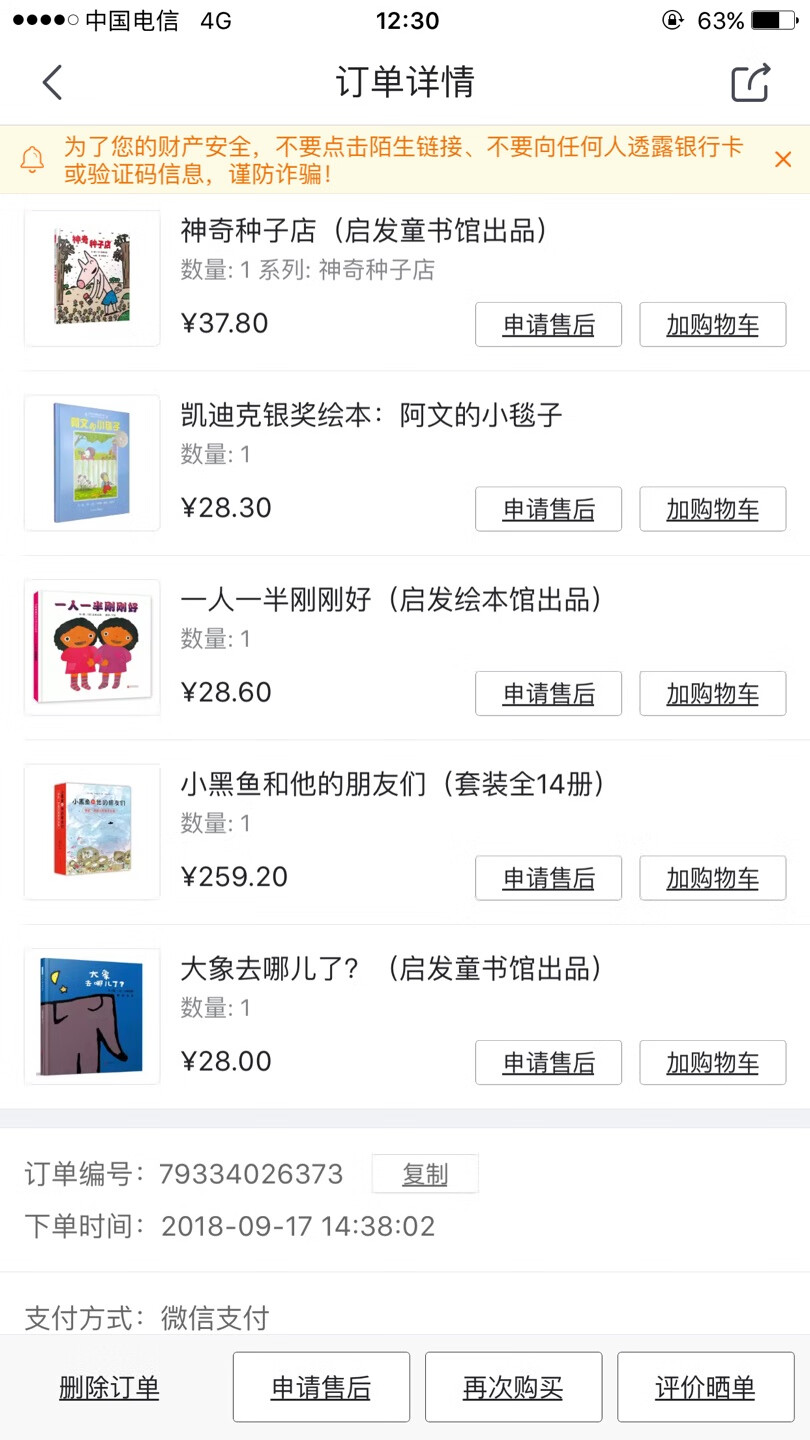
Task: Share this order details page
Action: tap(751, 83)
